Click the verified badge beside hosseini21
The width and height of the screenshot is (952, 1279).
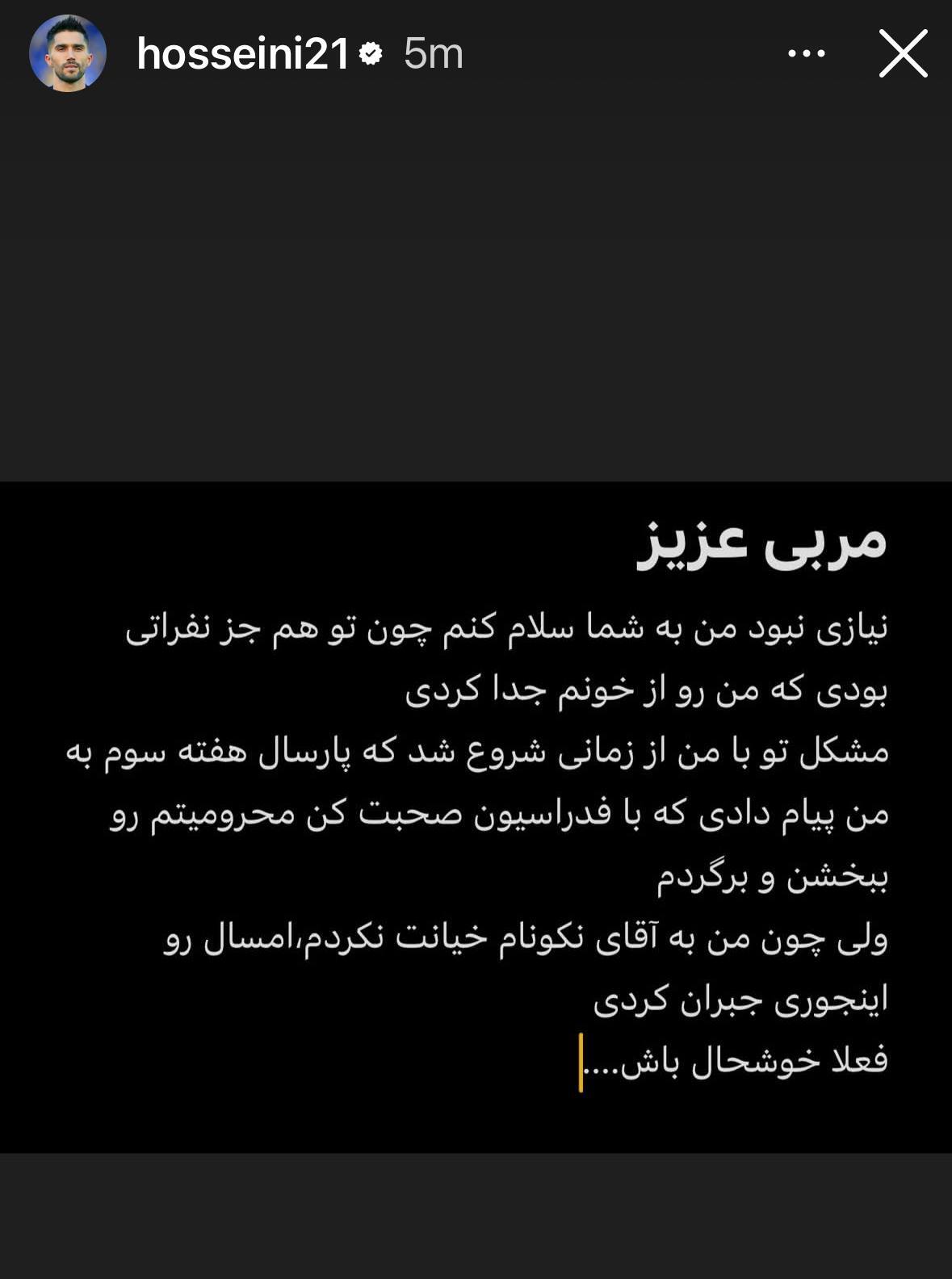point(370,54)
